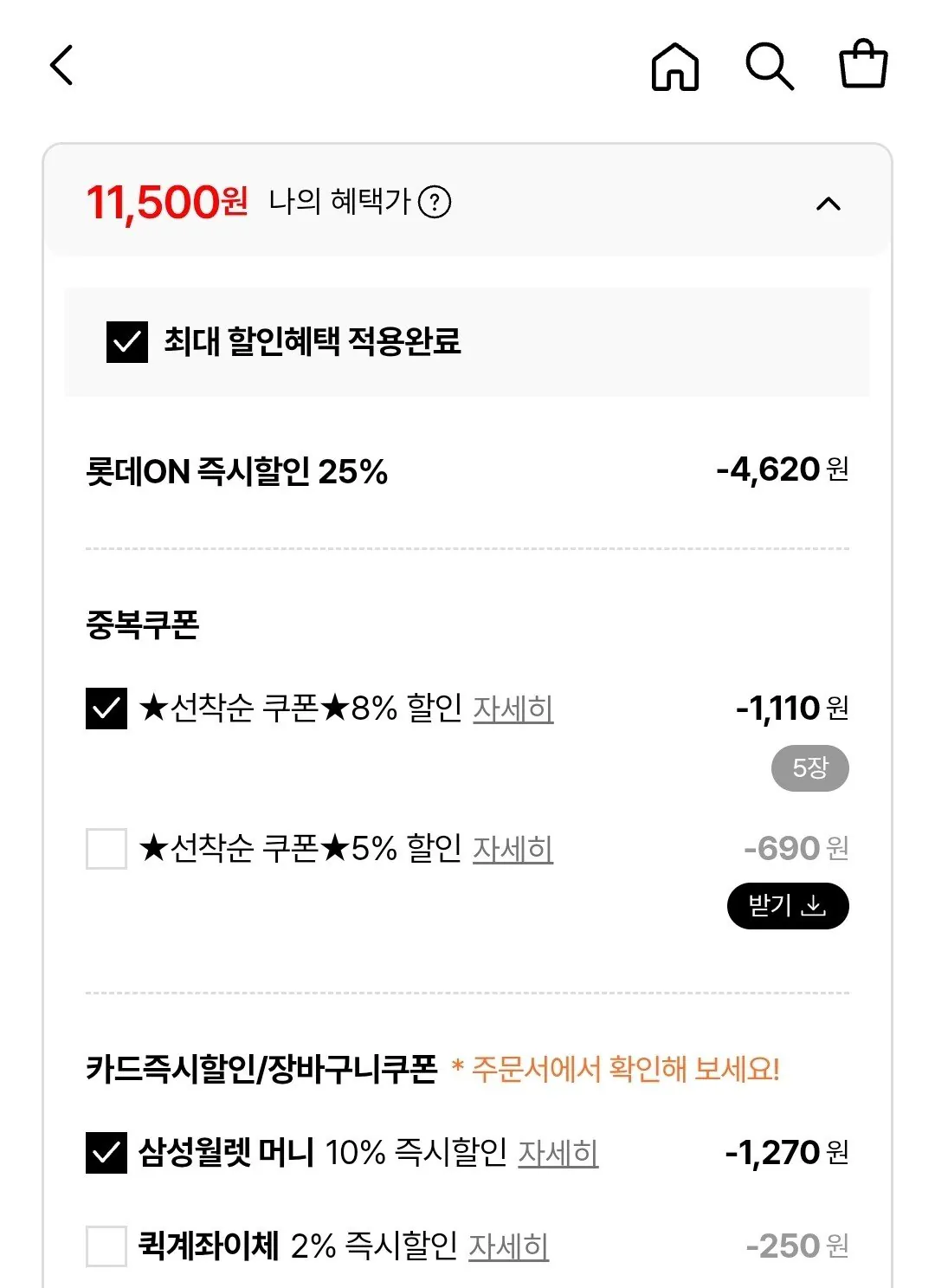Open 자세히 for the 8% coupon
The width and height of the screenshot is (935, 1288).
pyautogui.click(x=514, y=709)
